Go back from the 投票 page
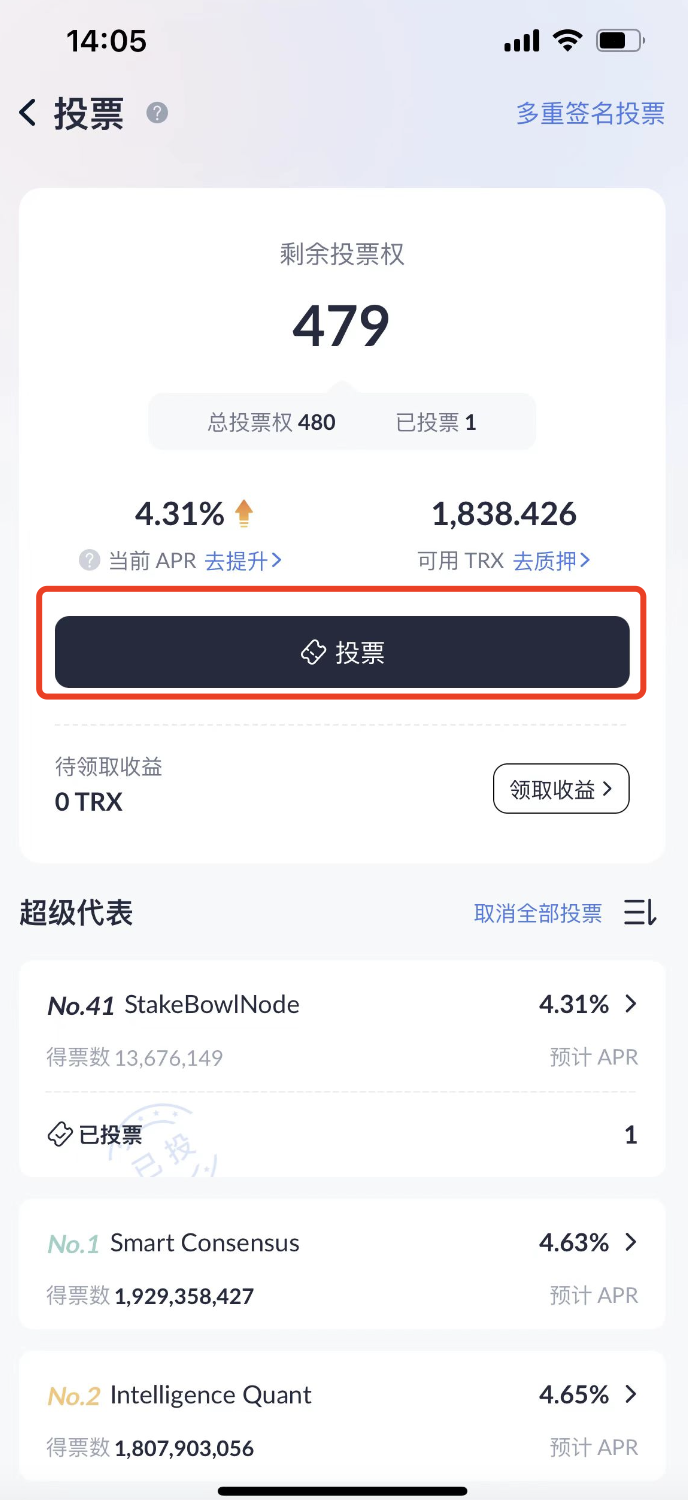 pos(28,113)
